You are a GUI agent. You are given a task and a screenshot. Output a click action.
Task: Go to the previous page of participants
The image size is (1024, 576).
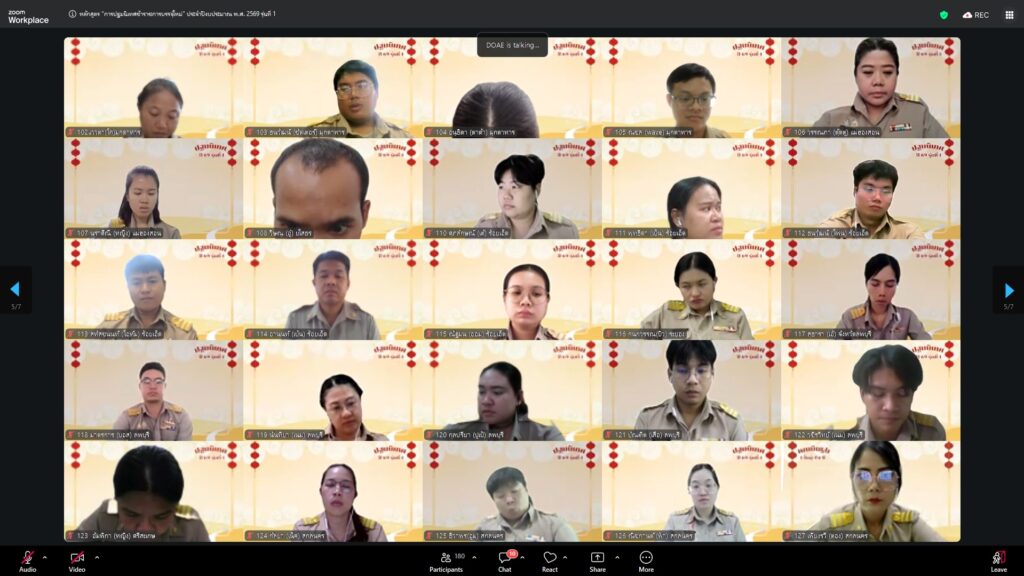(x=15, y=290)
